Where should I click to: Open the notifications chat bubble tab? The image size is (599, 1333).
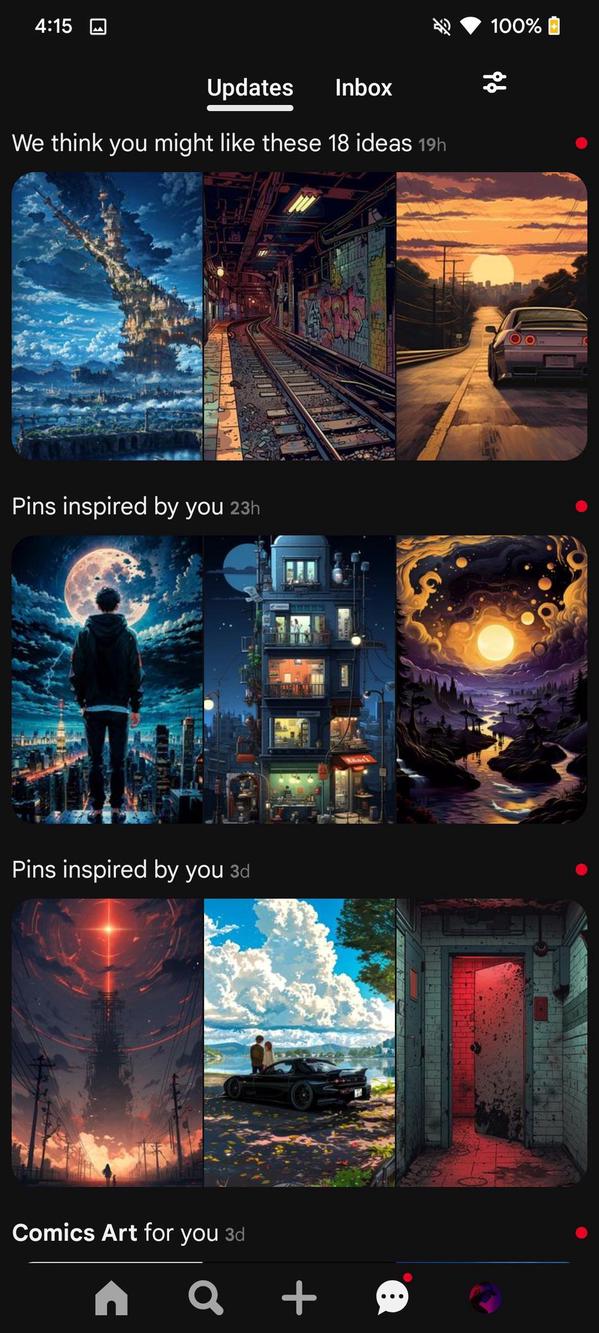[x=392, y=1298]
